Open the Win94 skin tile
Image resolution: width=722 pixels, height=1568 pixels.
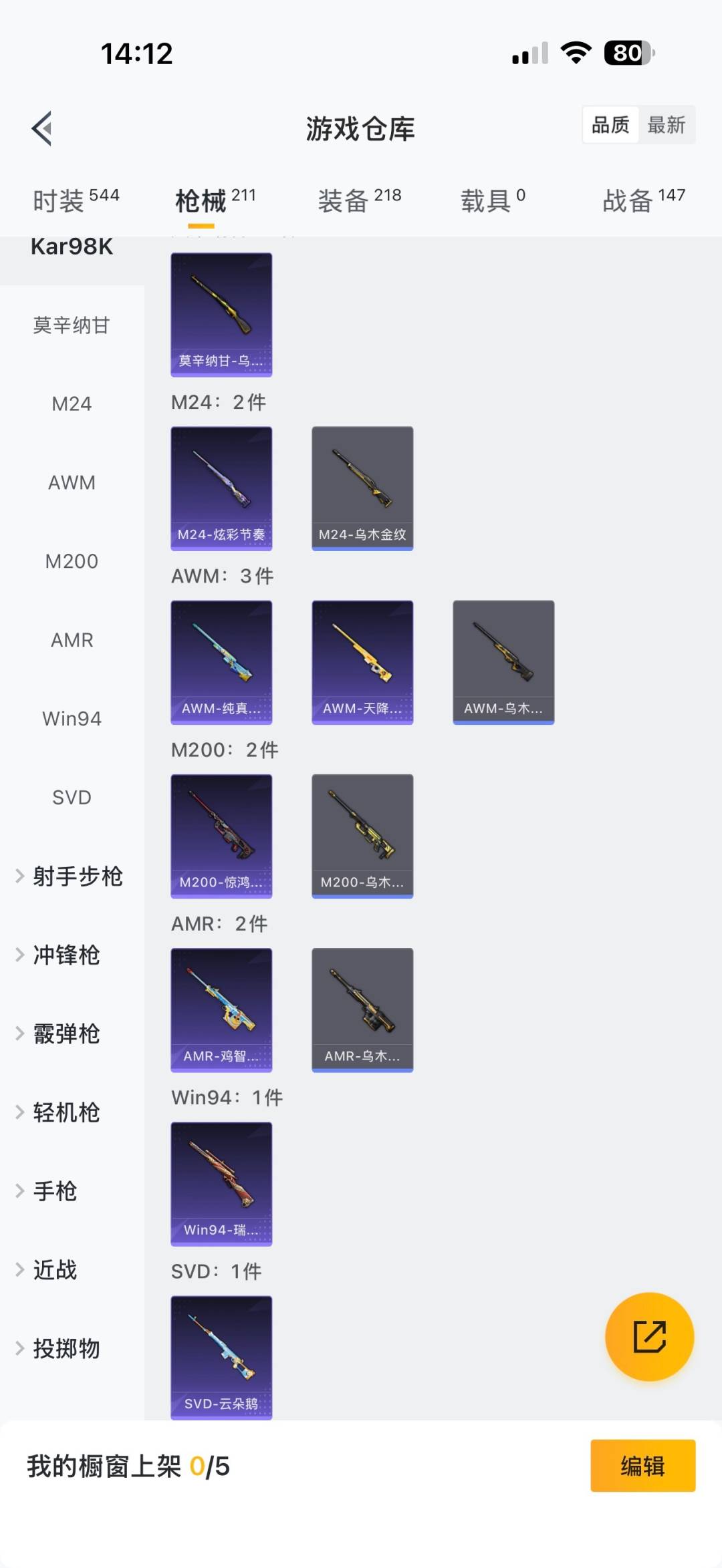click(x=221, y=1183)
